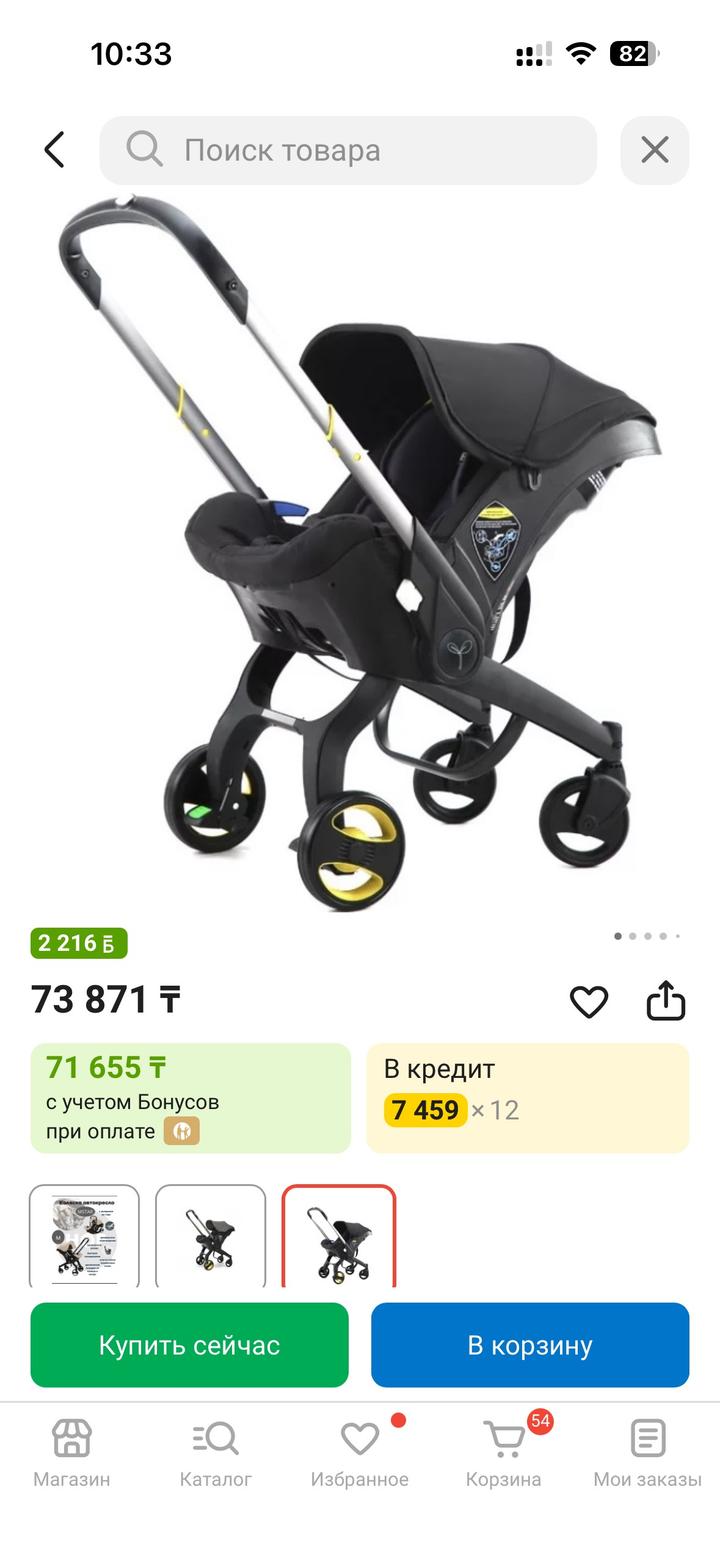The image size is (720, 1561).
Task: Tap the Поиск товара search field
Action: pos(348,150)
